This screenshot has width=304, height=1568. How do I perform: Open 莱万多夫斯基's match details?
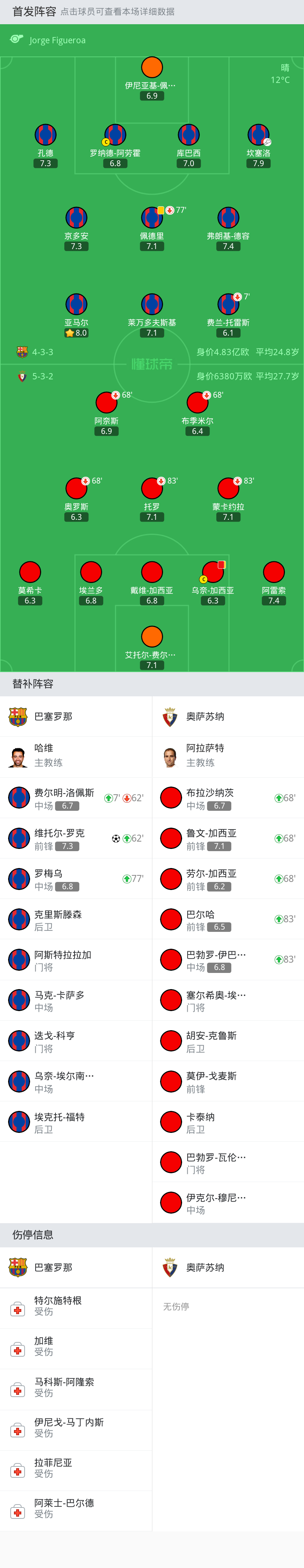tap(152, 305)
